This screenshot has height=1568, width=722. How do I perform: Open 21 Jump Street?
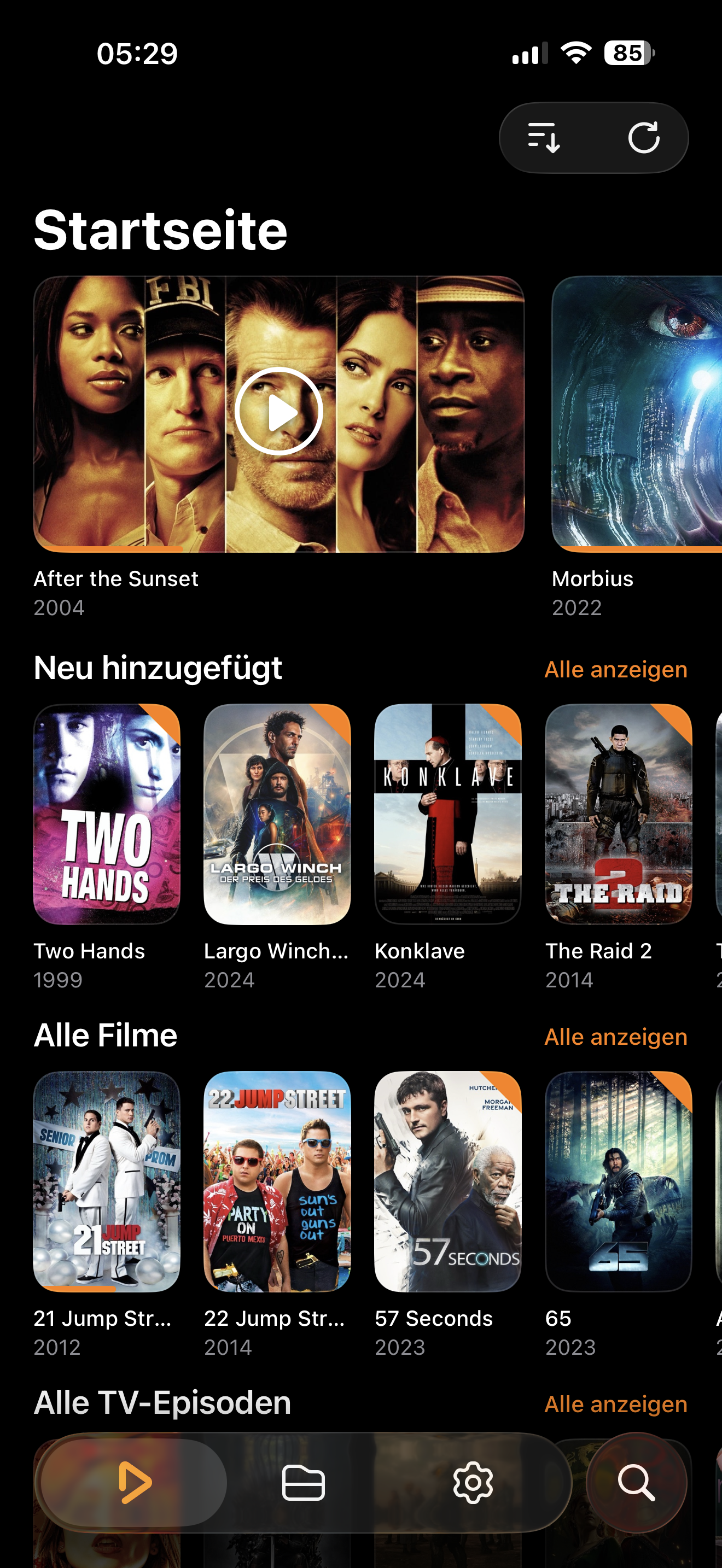(x=107, y=1181)
